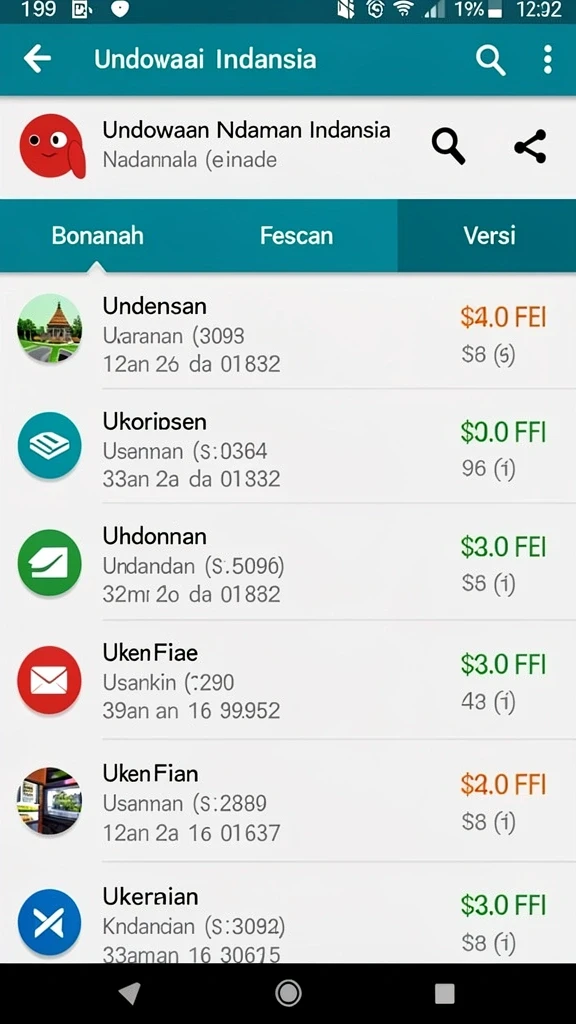Share Undowaan Ndaman Indansia
Screen dimensions: 576x1024
pos(530,146)
